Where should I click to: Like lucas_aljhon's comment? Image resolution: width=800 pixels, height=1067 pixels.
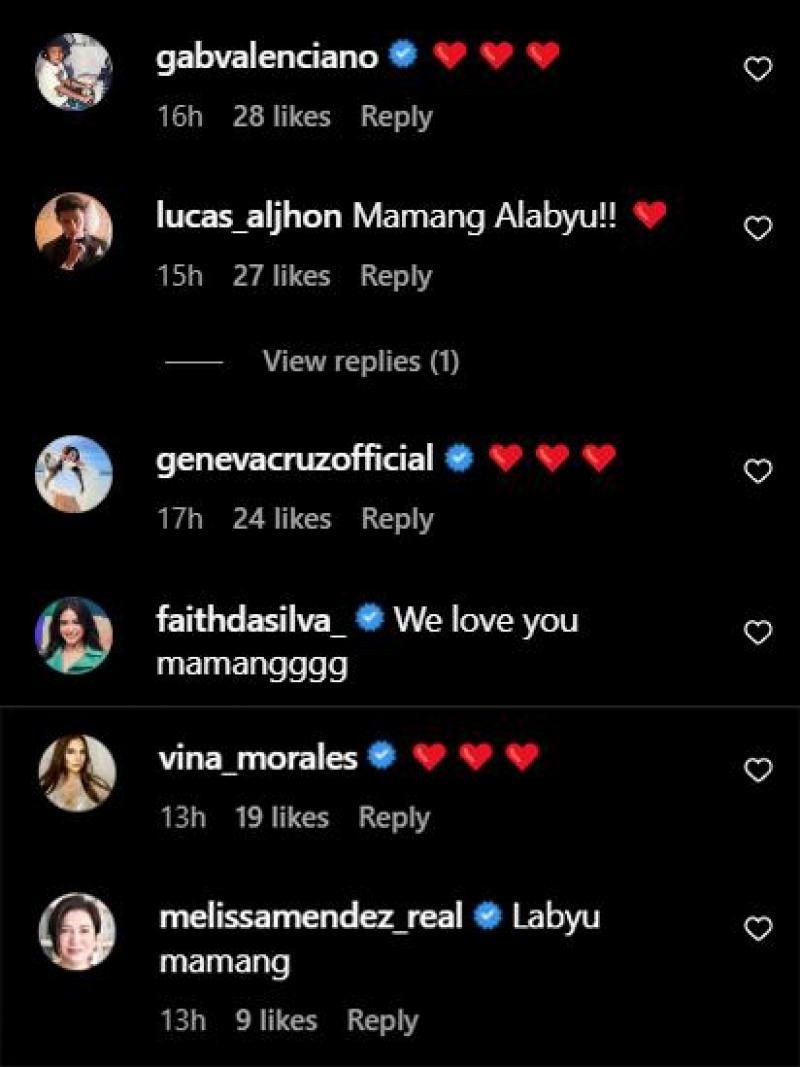[x=759, y=229]
